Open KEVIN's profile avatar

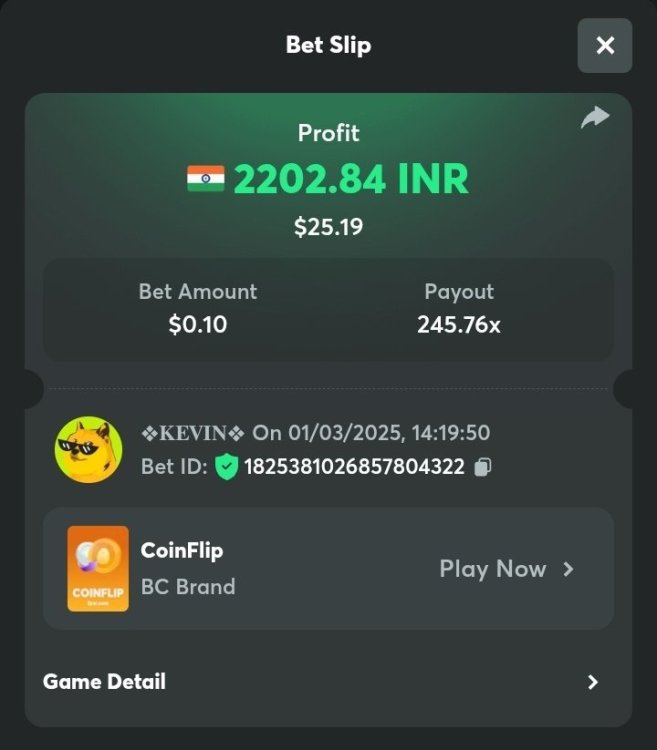[x=88, y=450]
